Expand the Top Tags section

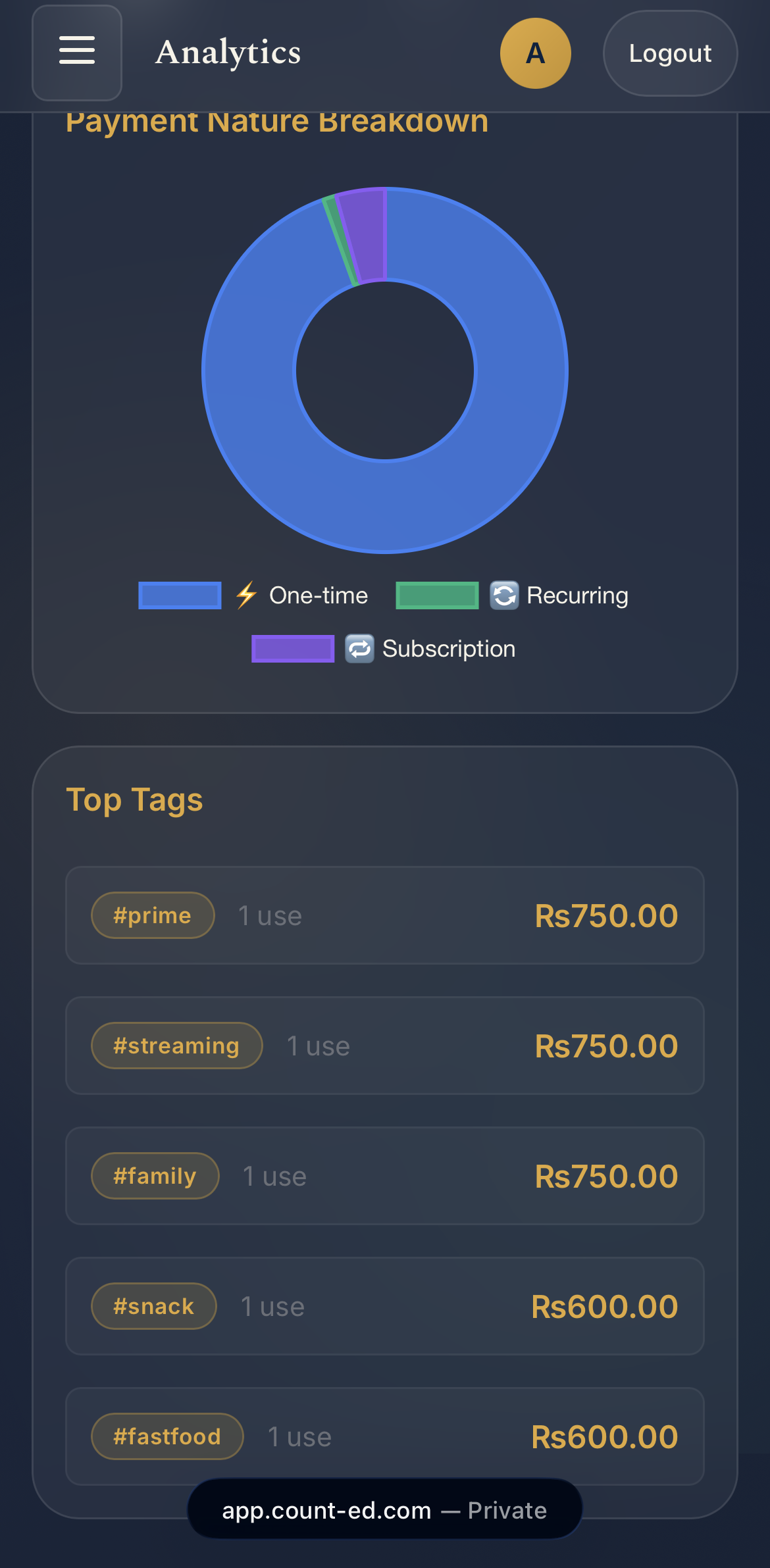click(136, 800)
